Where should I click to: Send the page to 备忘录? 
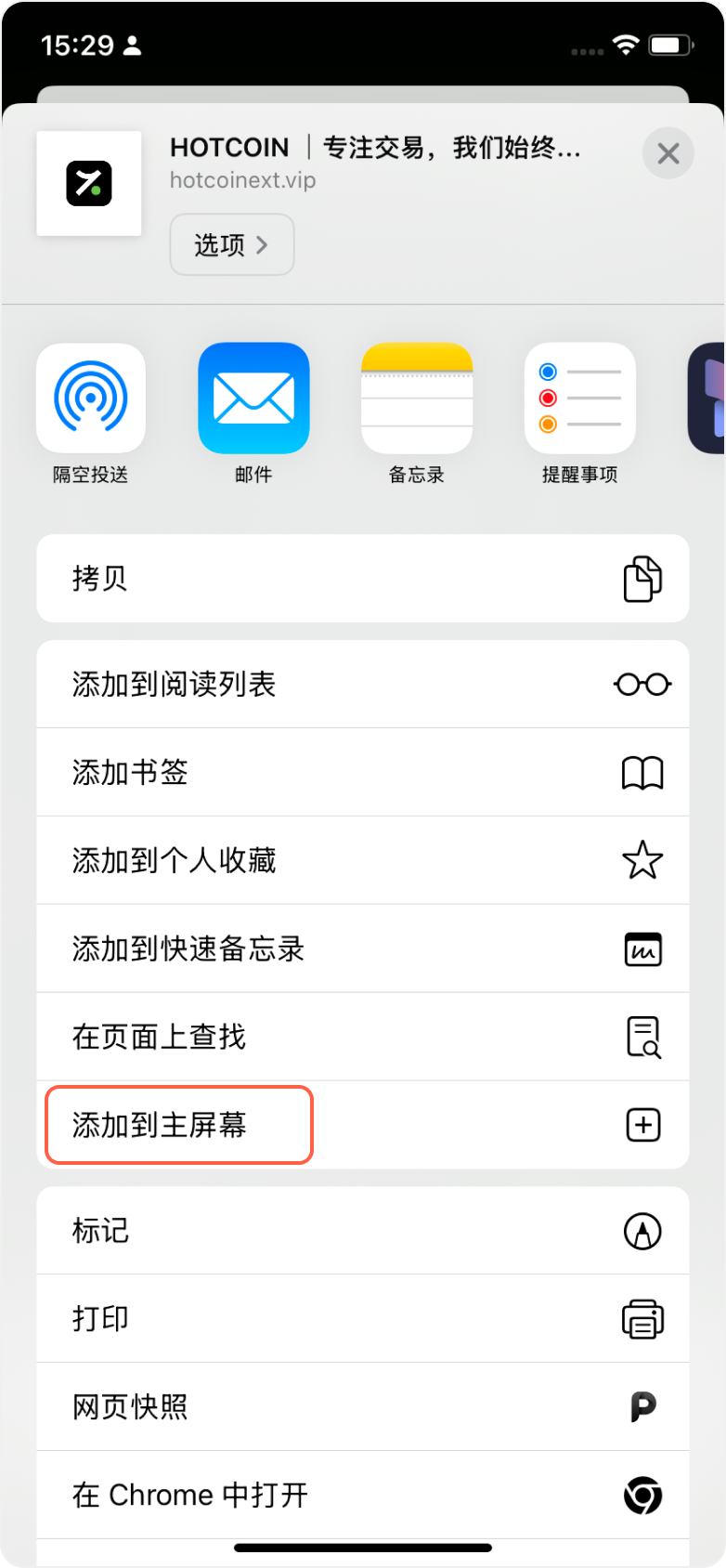click(x=417, y=399)
